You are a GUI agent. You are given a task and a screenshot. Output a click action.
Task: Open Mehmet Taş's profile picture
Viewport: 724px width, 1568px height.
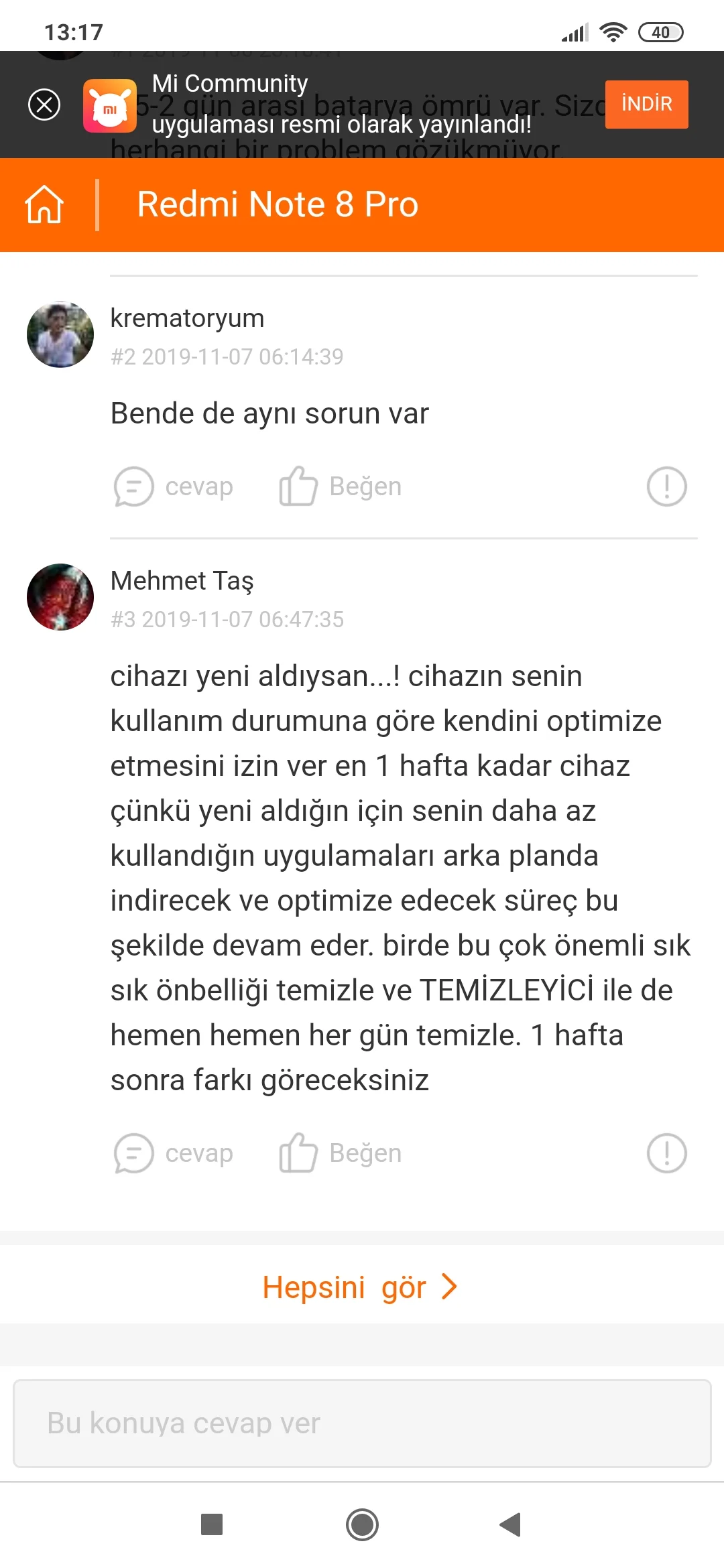tap(60, 597)
